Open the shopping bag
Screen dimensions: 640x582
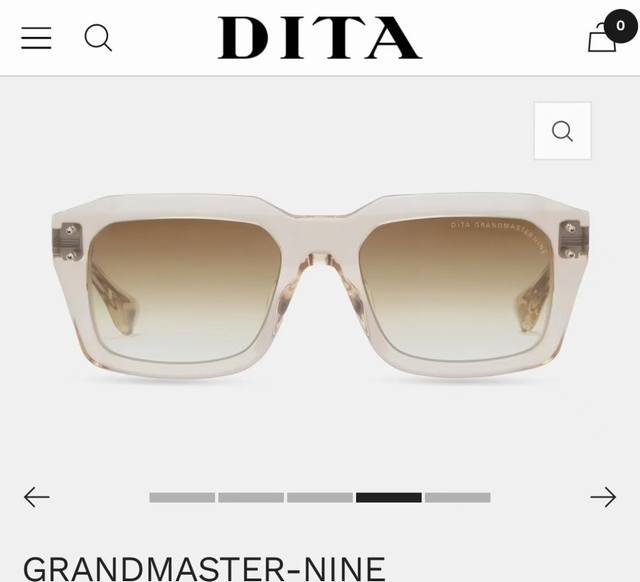(603, 38)
